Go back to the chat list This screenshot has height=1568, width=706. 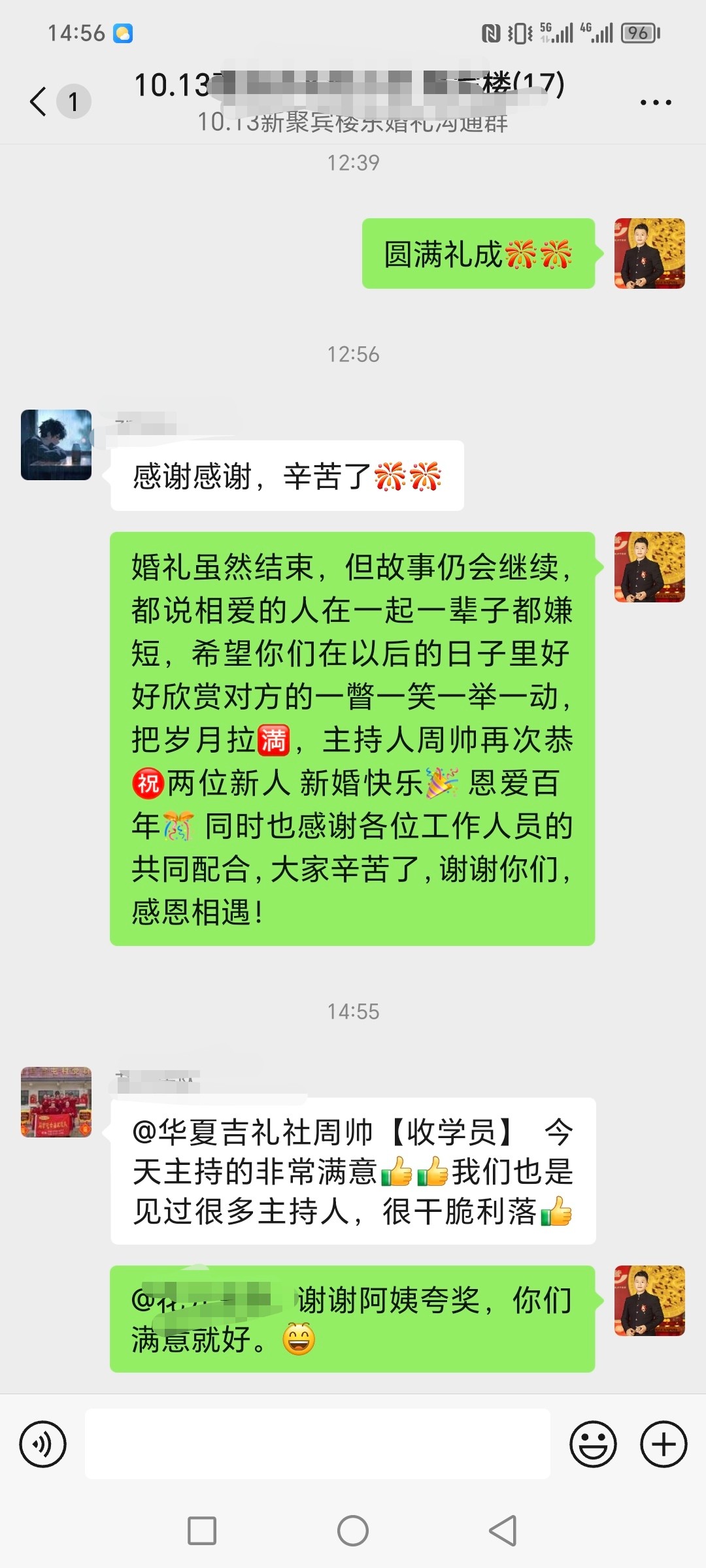(x=39, y=102)
